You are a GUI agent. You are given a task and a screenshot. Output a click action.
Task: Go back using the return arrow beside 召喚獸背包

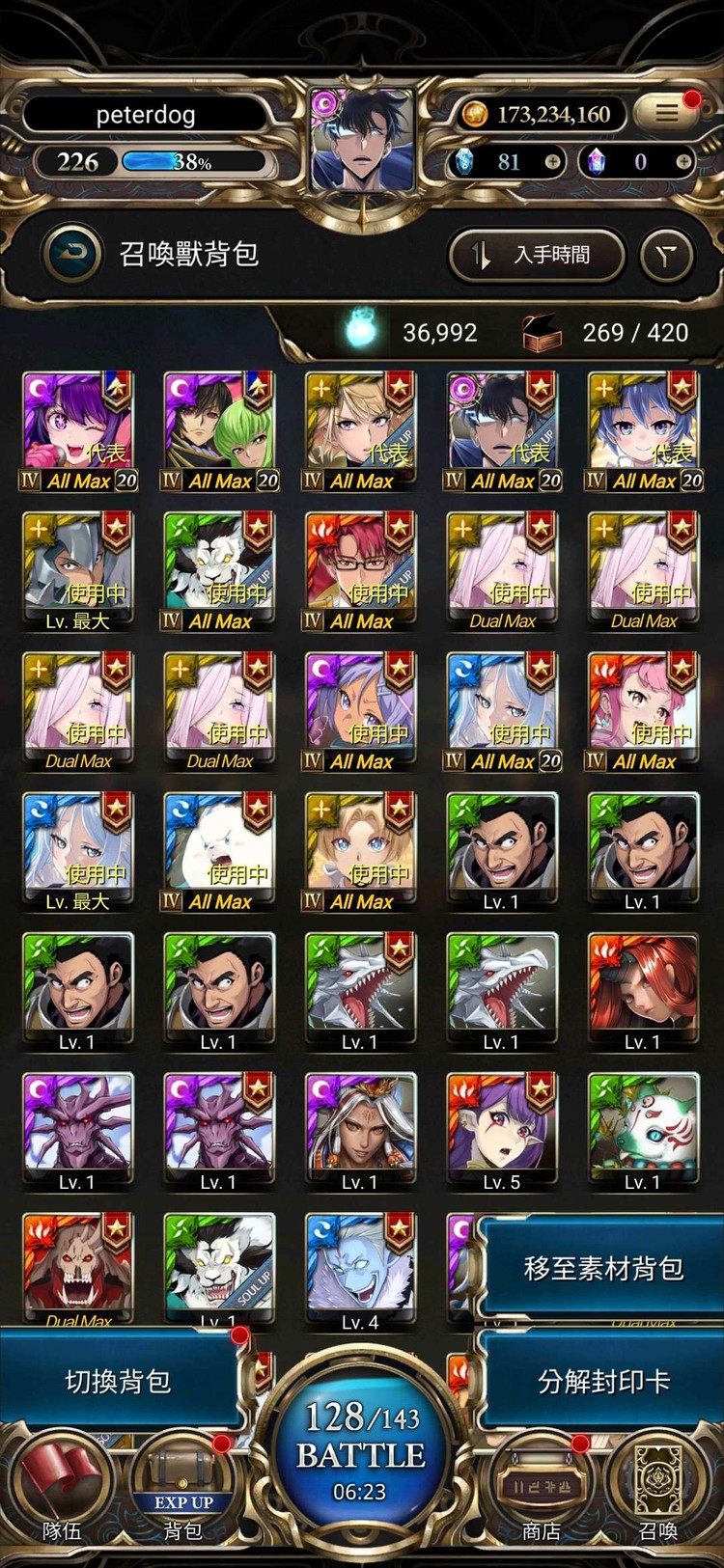72,254
